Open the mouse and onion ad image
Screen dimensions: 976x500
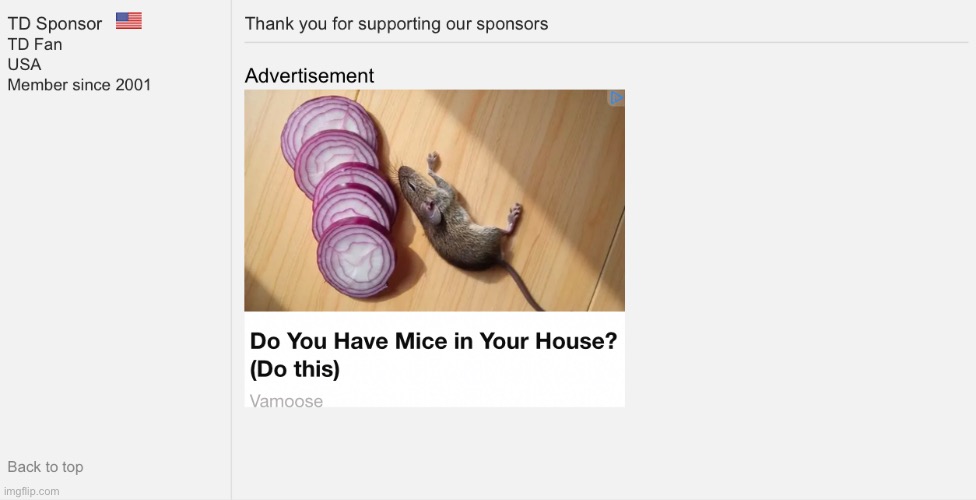(x=434, y=200)
